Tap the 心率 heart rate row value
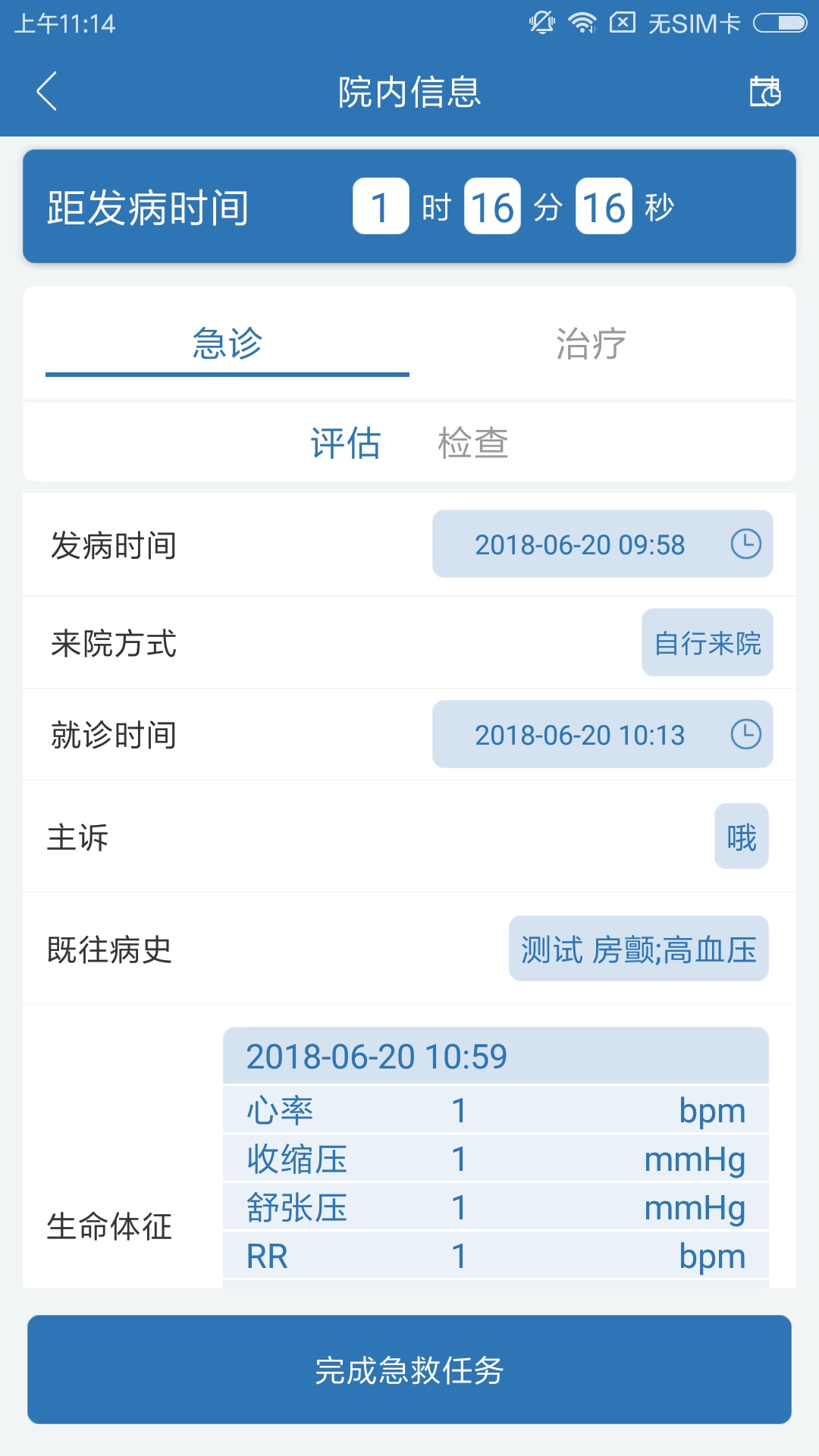The height and width of the screenshot is (1456, 819). [458, 1109]
